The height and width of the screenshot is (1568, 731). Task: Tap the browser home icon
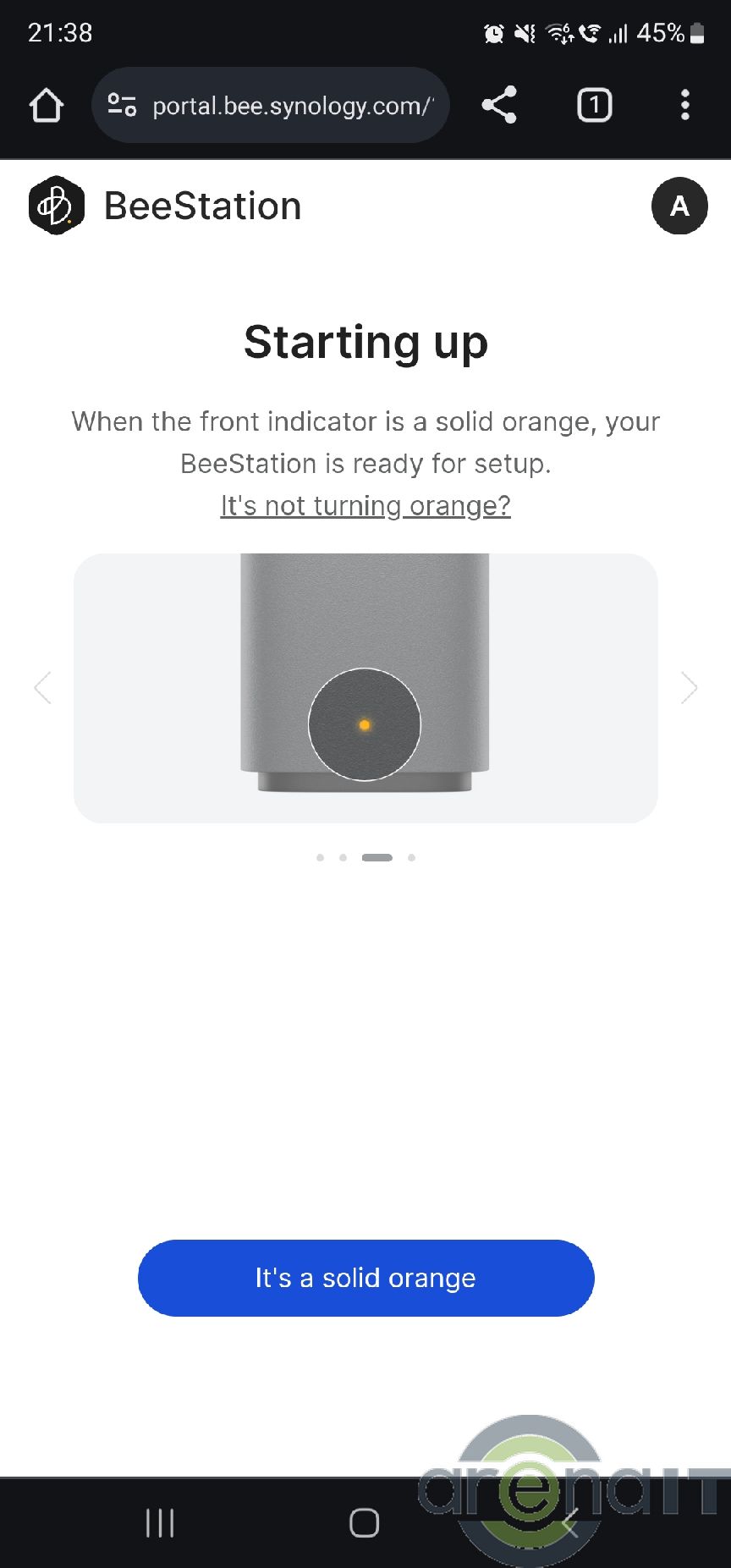click(x=46, y=106)
